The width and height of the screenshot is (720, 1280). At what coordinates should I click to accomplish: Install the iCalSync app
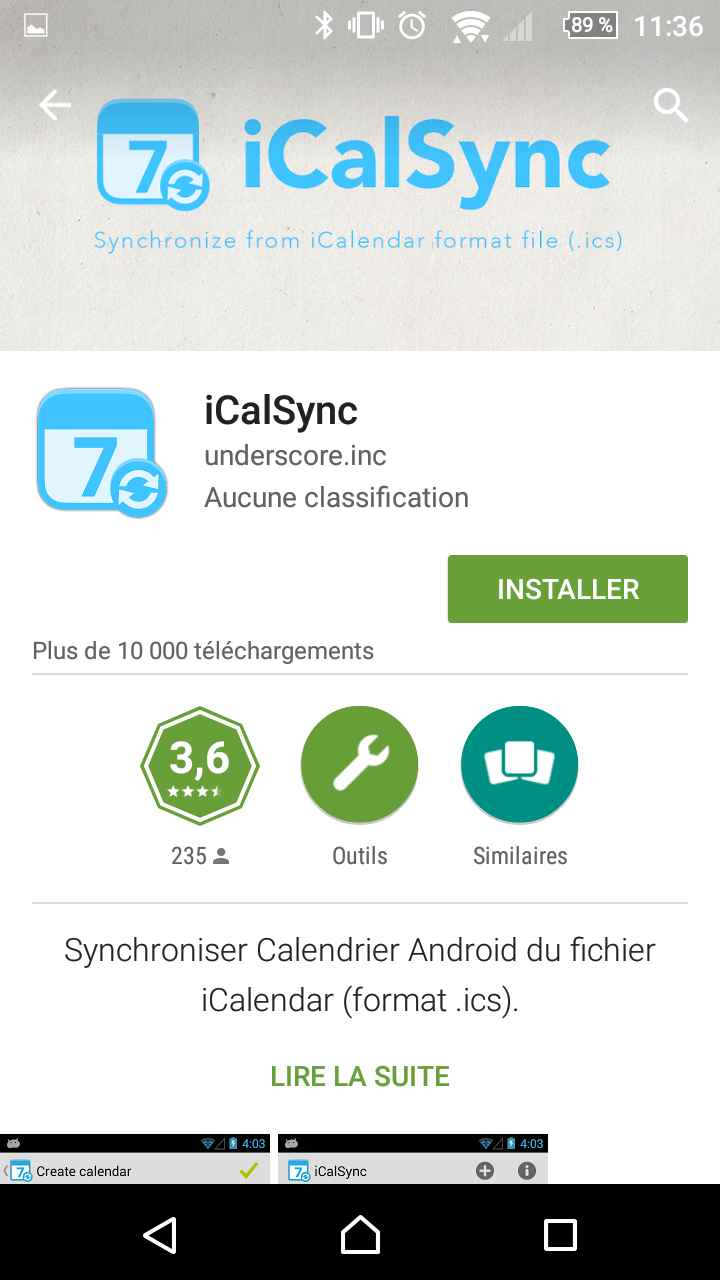point(567,589)
